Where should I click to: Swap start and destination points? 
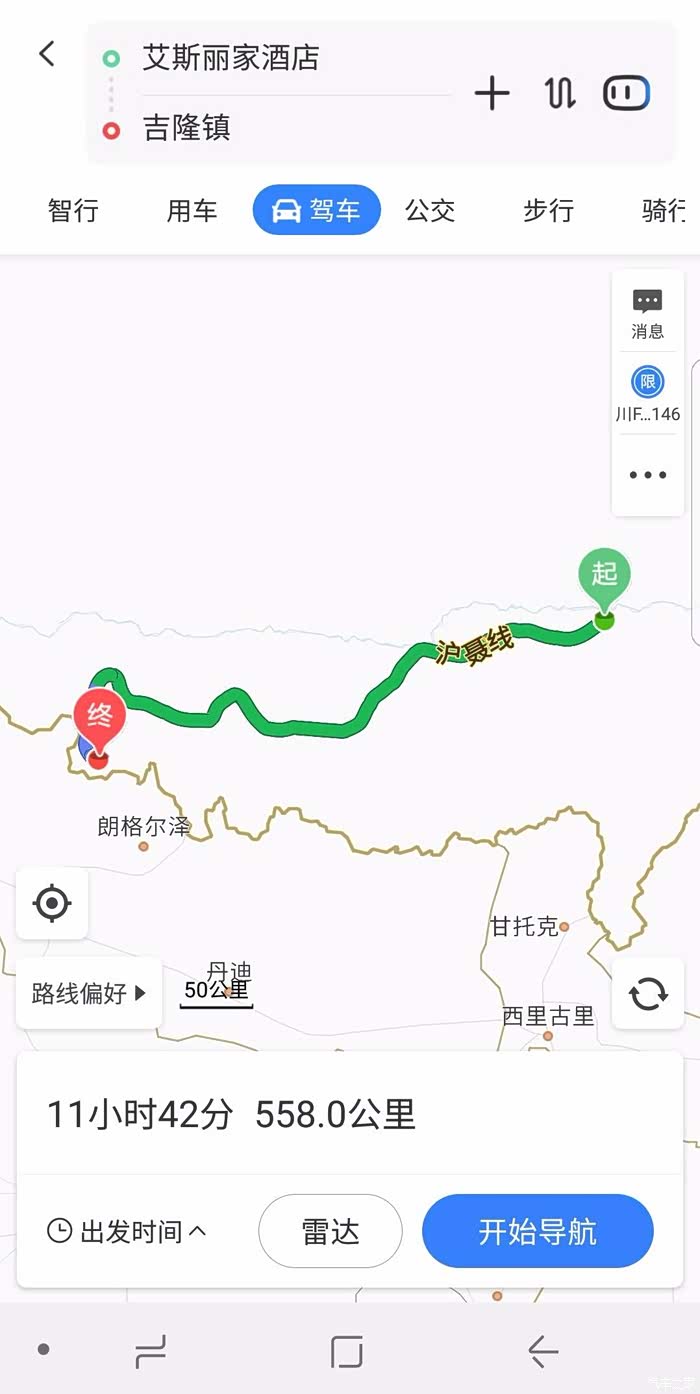560,94
